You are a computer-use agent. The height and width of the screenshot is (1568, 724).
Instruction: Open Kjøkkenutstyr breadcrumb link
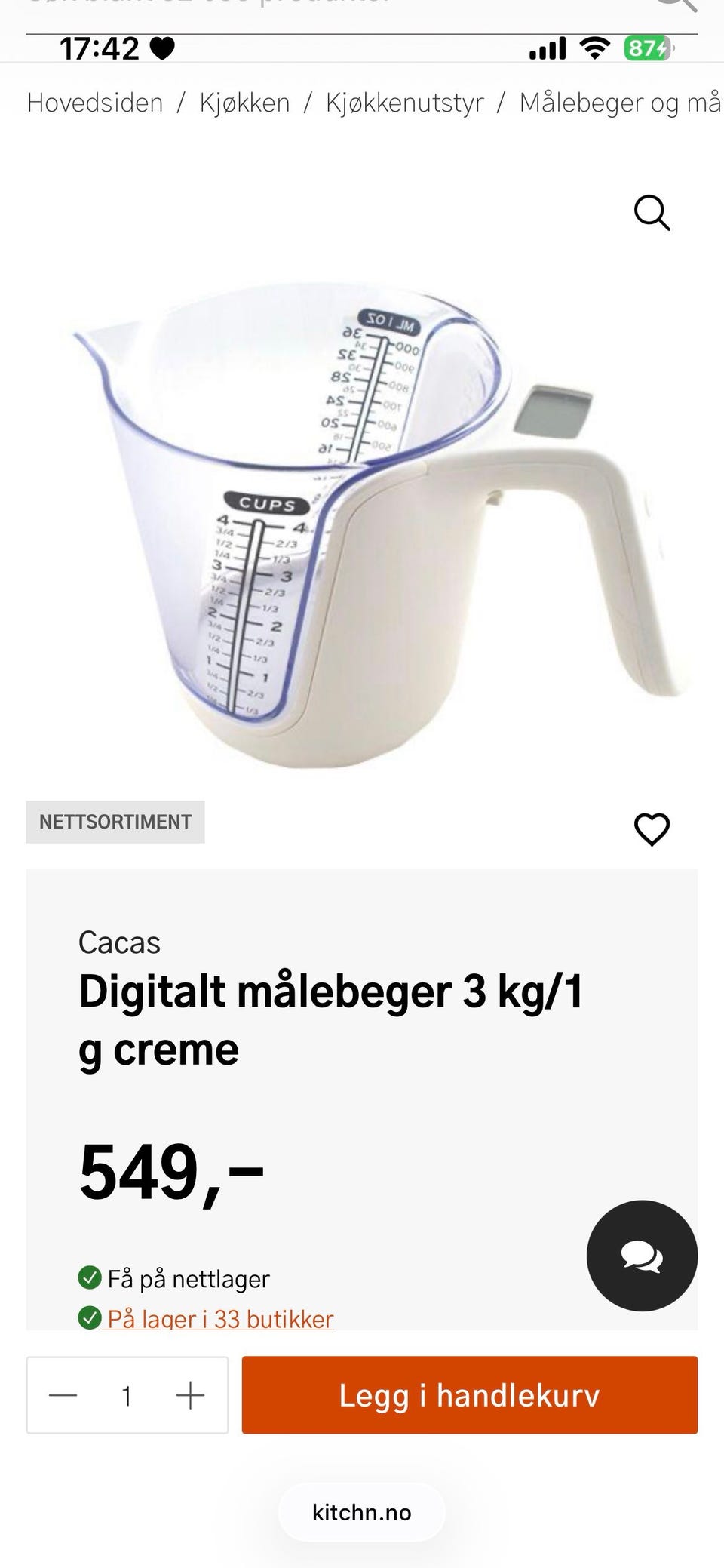[403, 103]
